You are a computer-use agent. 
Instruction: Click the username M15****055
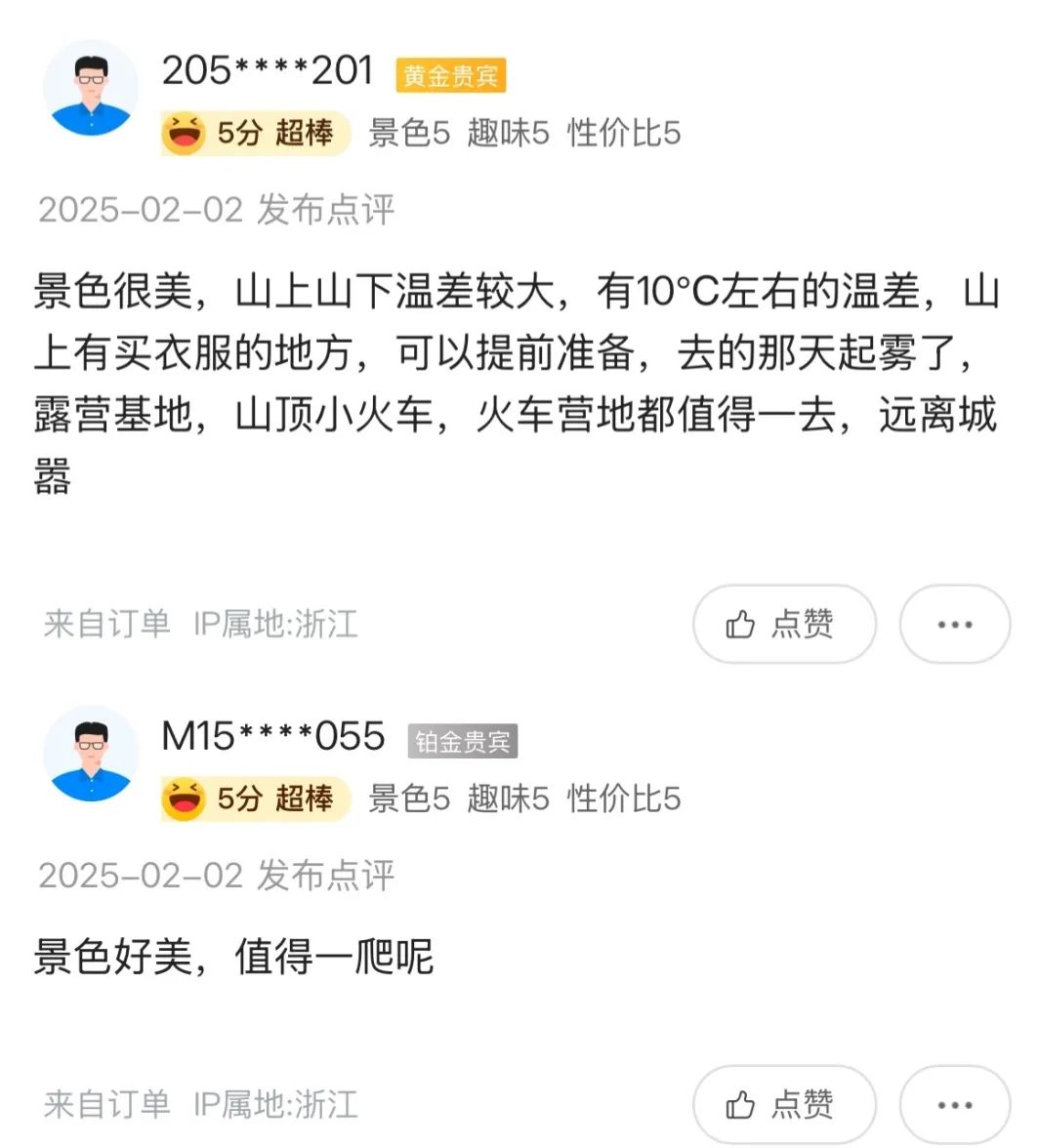274,737
